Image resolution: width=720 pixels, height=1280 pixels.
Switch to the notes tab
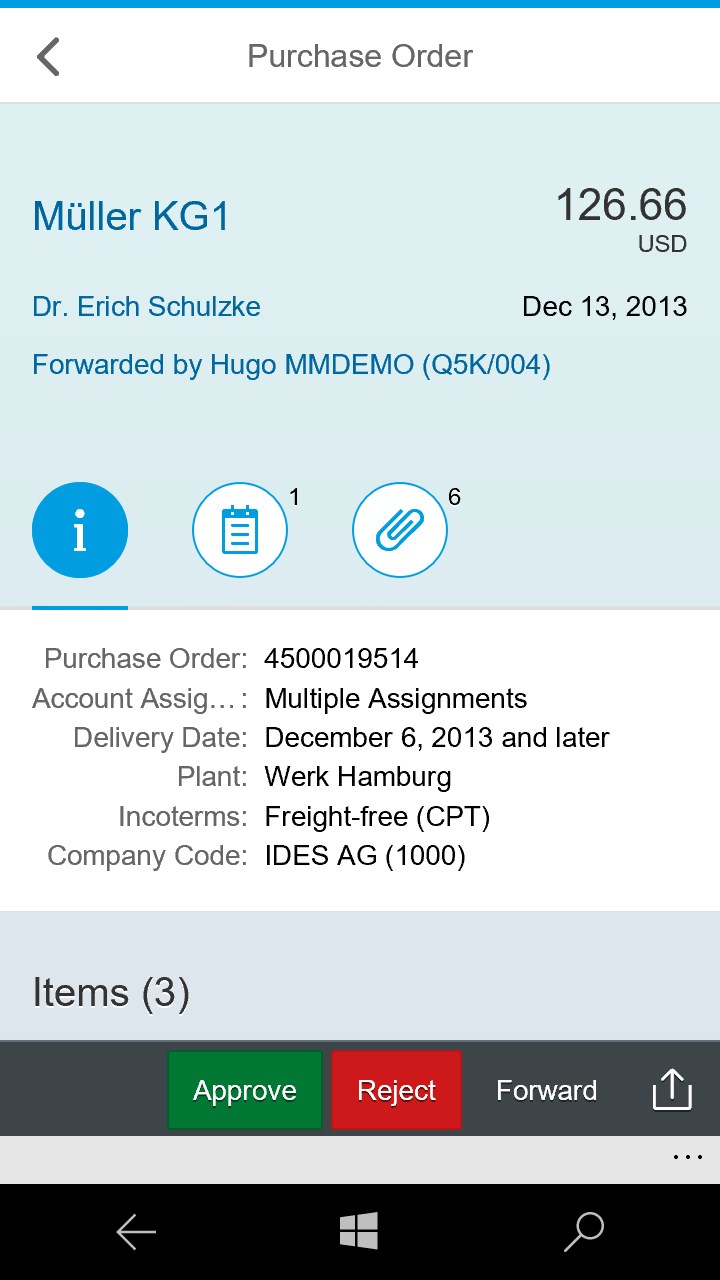pos(240,531)
